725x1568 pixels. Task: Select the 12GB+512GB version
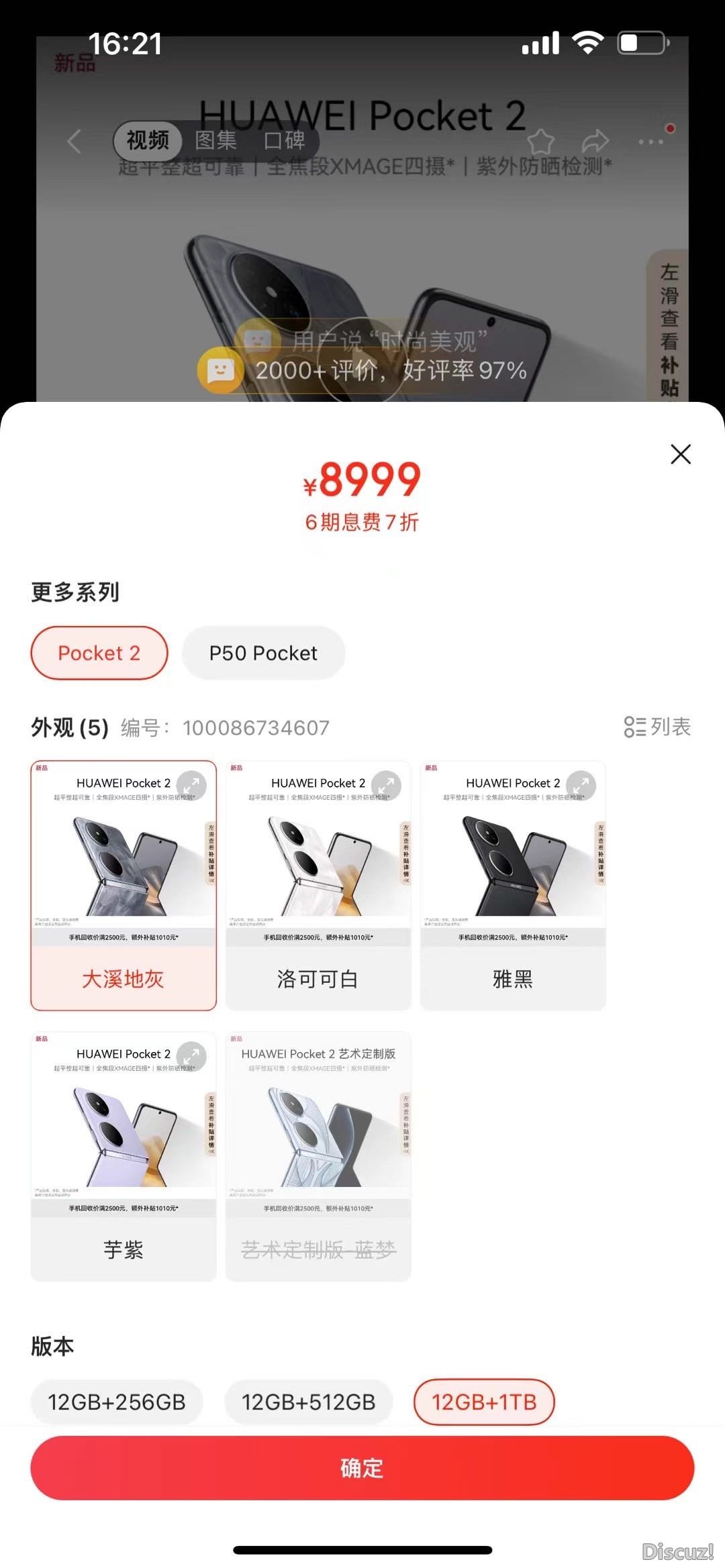(309, 1402)
